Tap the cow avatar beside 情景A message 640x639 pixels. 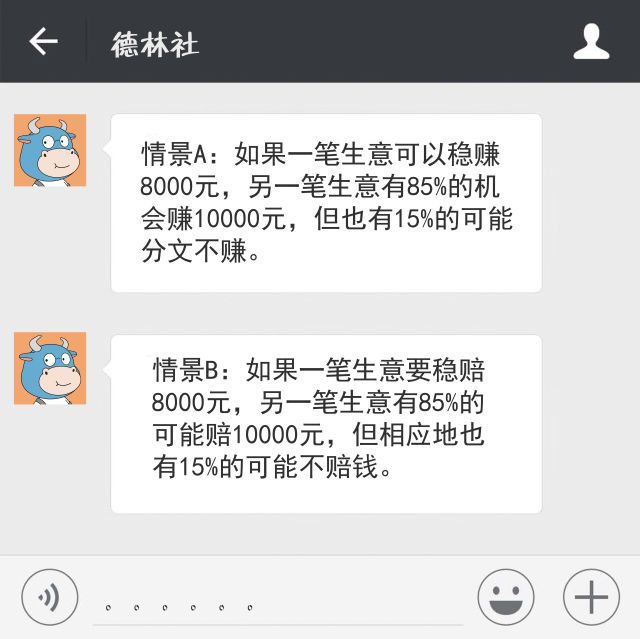50,150
